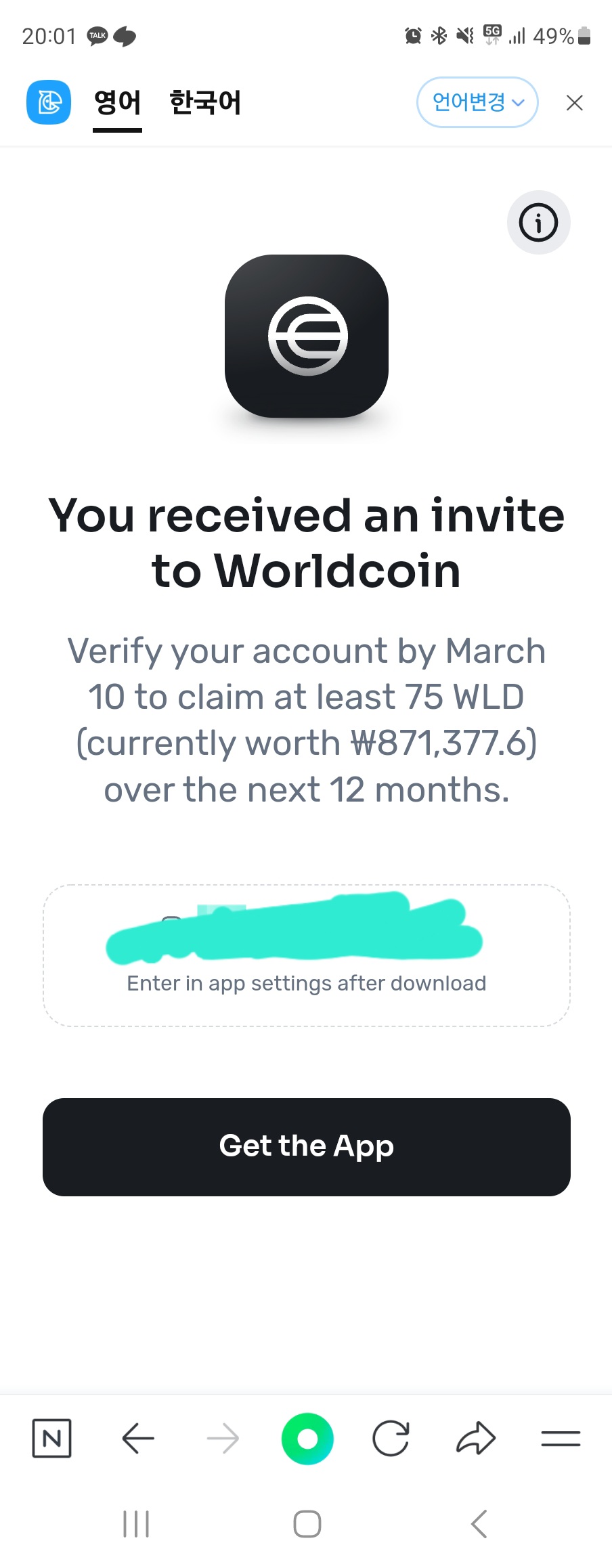Go to the system home screen
This screenshot has width=612, height=1568.
coord(307,1524)
